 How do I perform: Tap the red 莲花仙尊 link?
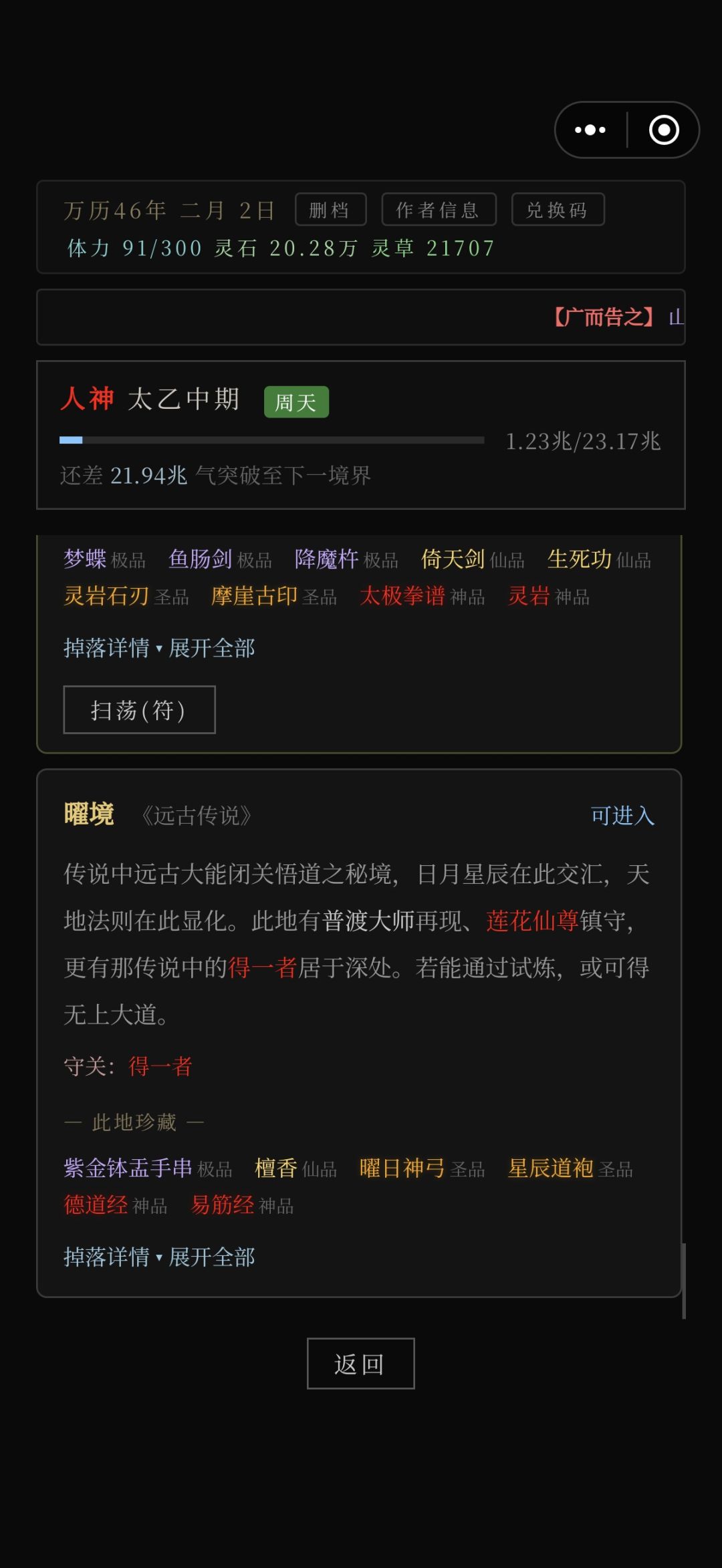(532, 921)
